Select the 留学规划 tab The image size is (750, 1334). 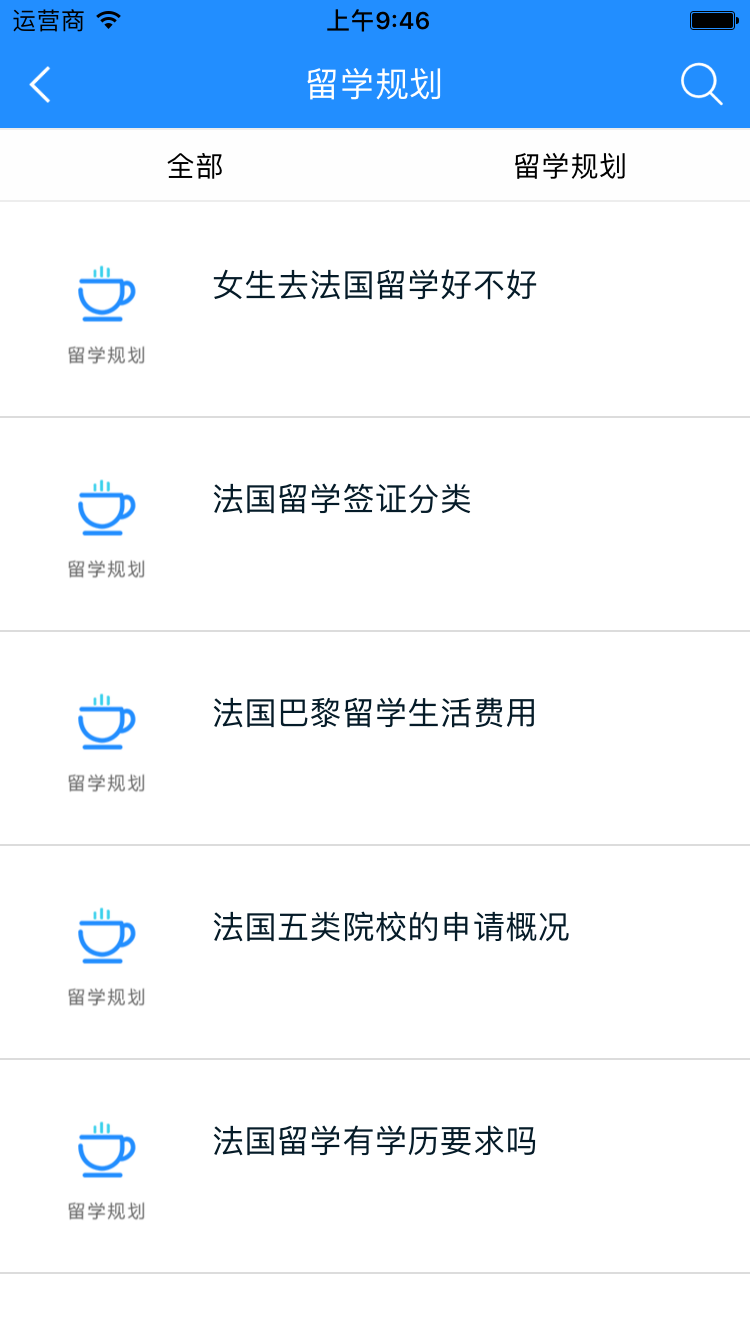[x=569, y=166]
